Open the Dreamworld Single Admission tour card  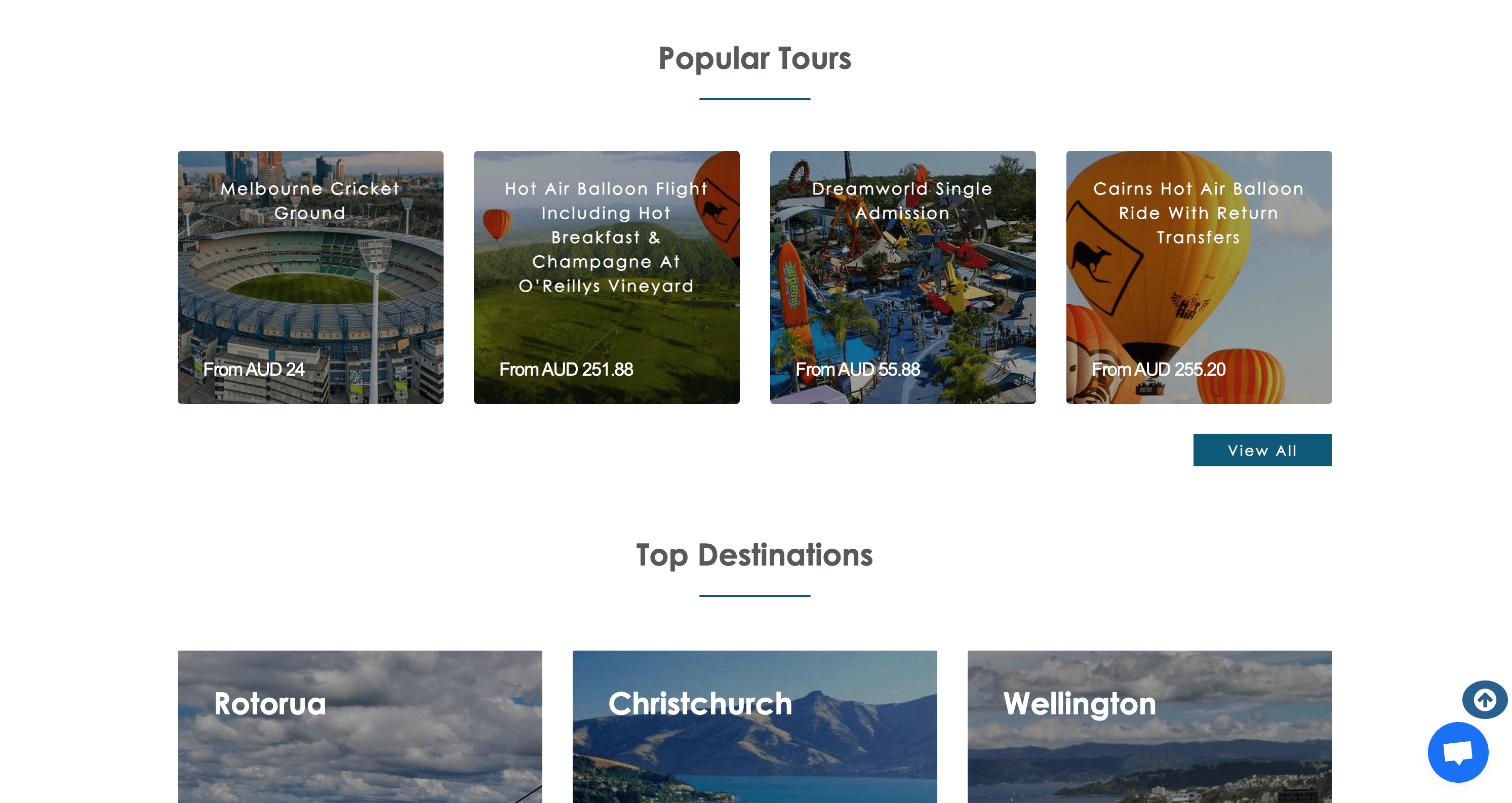[x=902, y=277]
